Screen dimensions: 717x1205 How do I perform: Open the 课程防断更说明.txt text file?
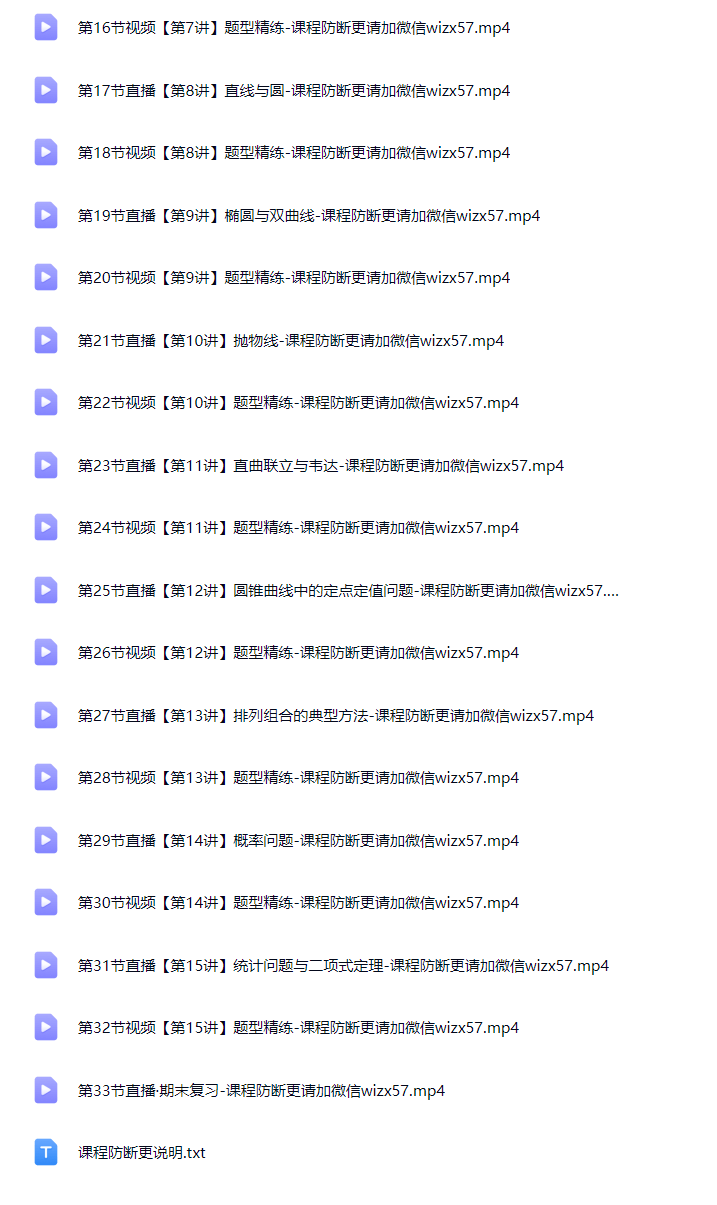(x=142, y=1153)
